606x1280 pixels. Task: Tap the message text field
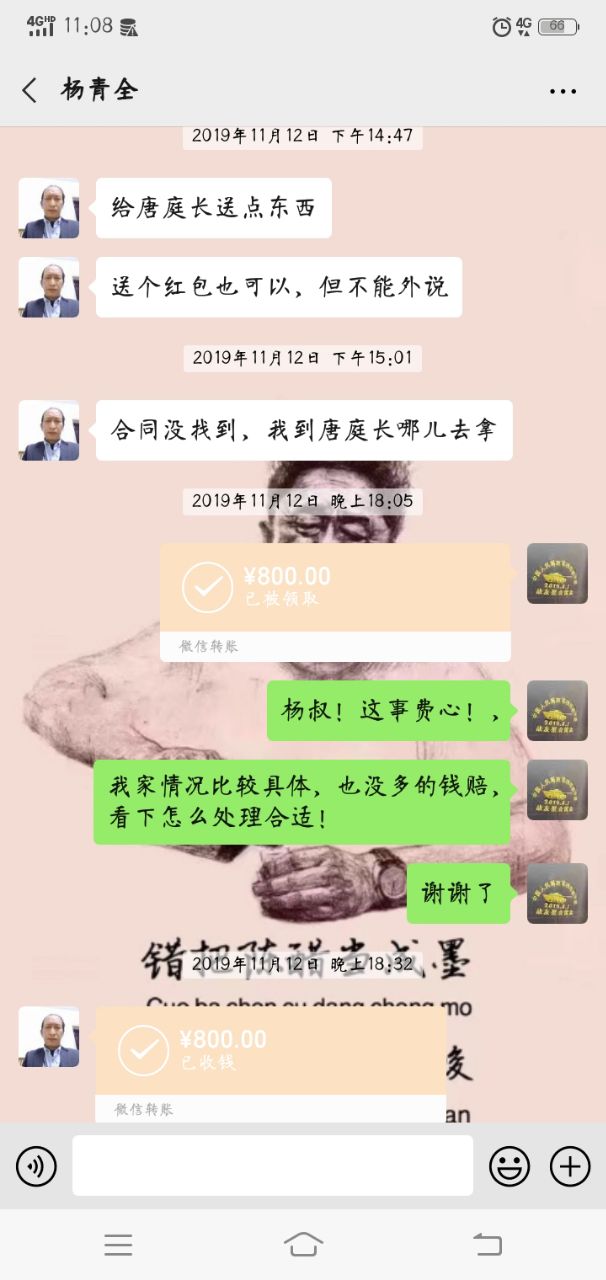272,1166
